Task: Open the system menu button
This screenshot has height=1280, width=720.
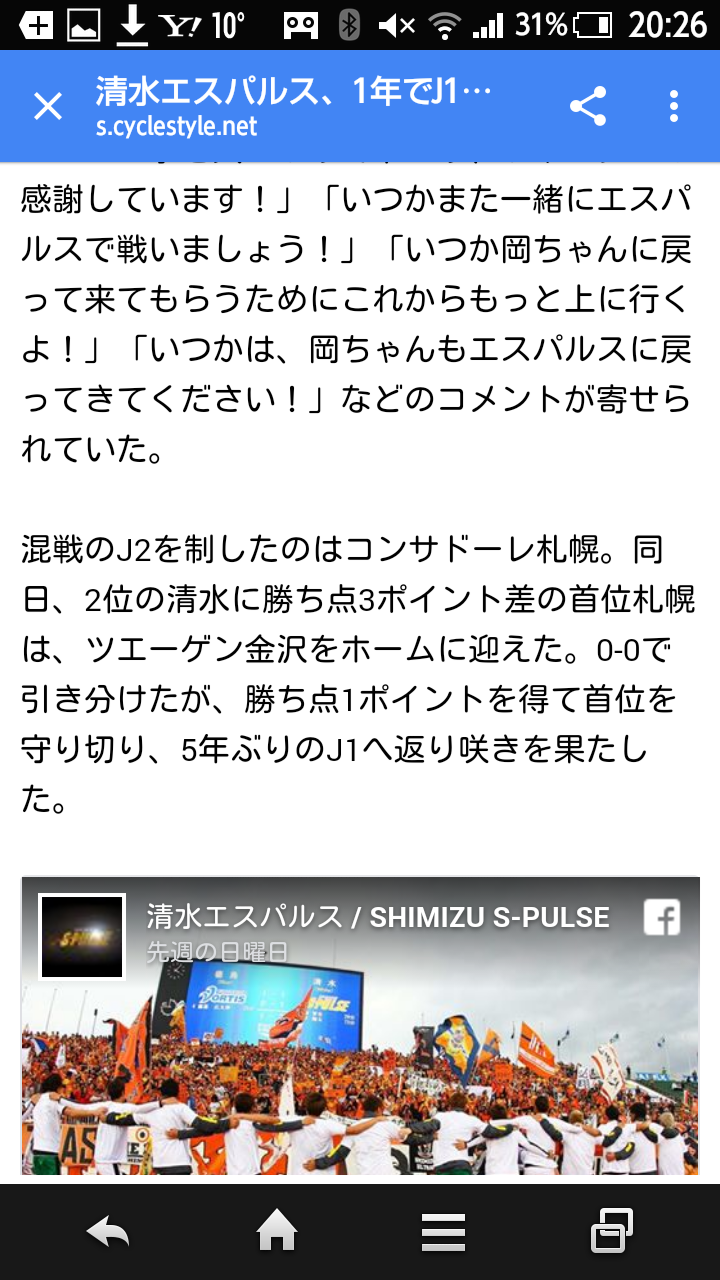Action: point(443,1232)
